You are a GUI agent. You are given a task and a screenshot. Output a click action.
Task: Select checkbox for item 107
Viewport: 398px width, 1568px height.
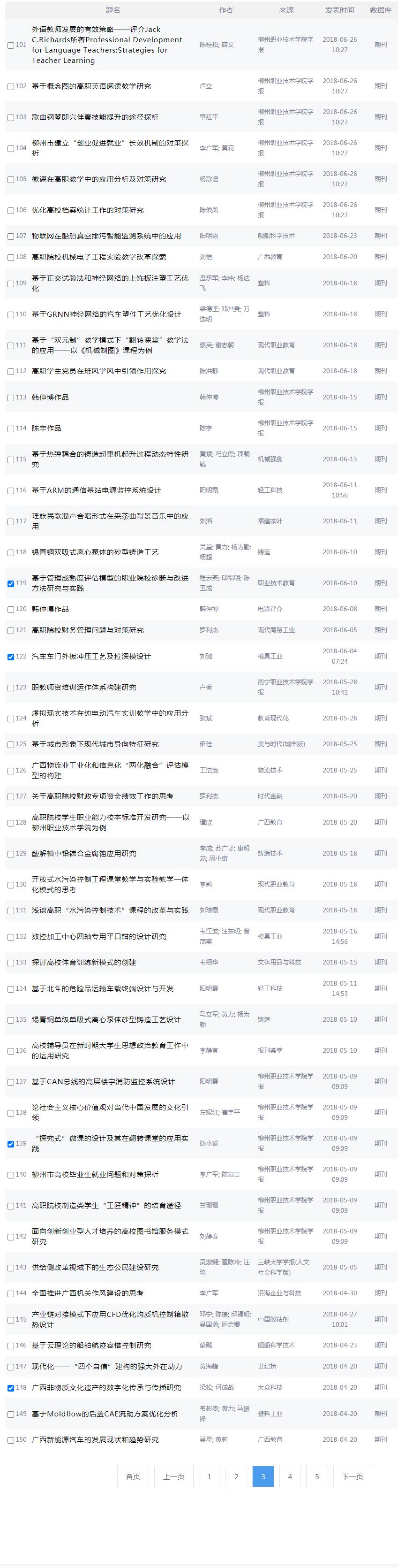(x=11, y=236)
